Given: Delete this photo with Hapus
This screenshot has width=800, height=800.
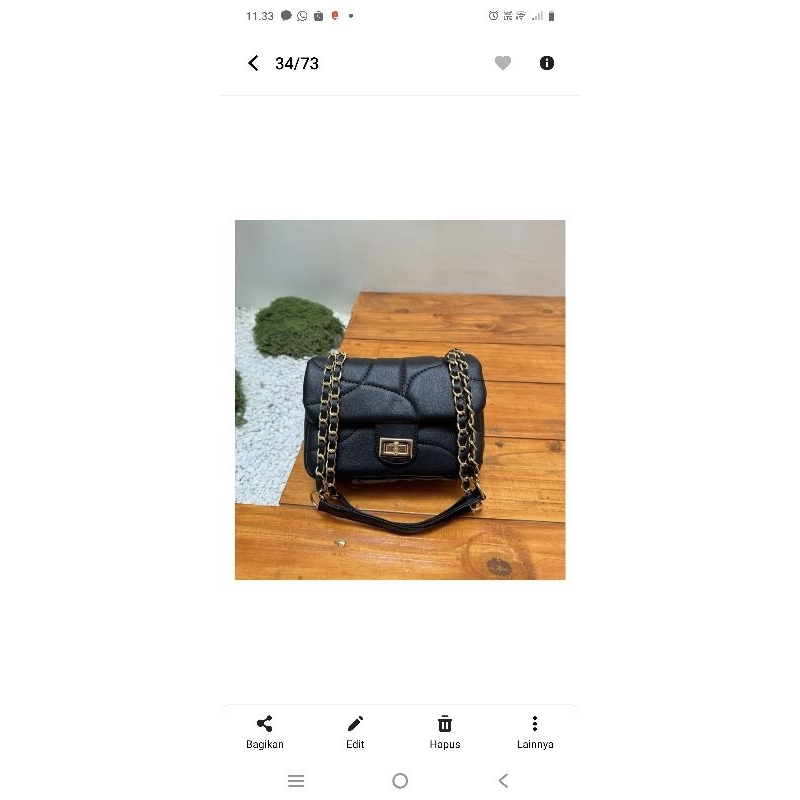Looking at the screenshot, I should pyautogui.click(x=445, y=731).
